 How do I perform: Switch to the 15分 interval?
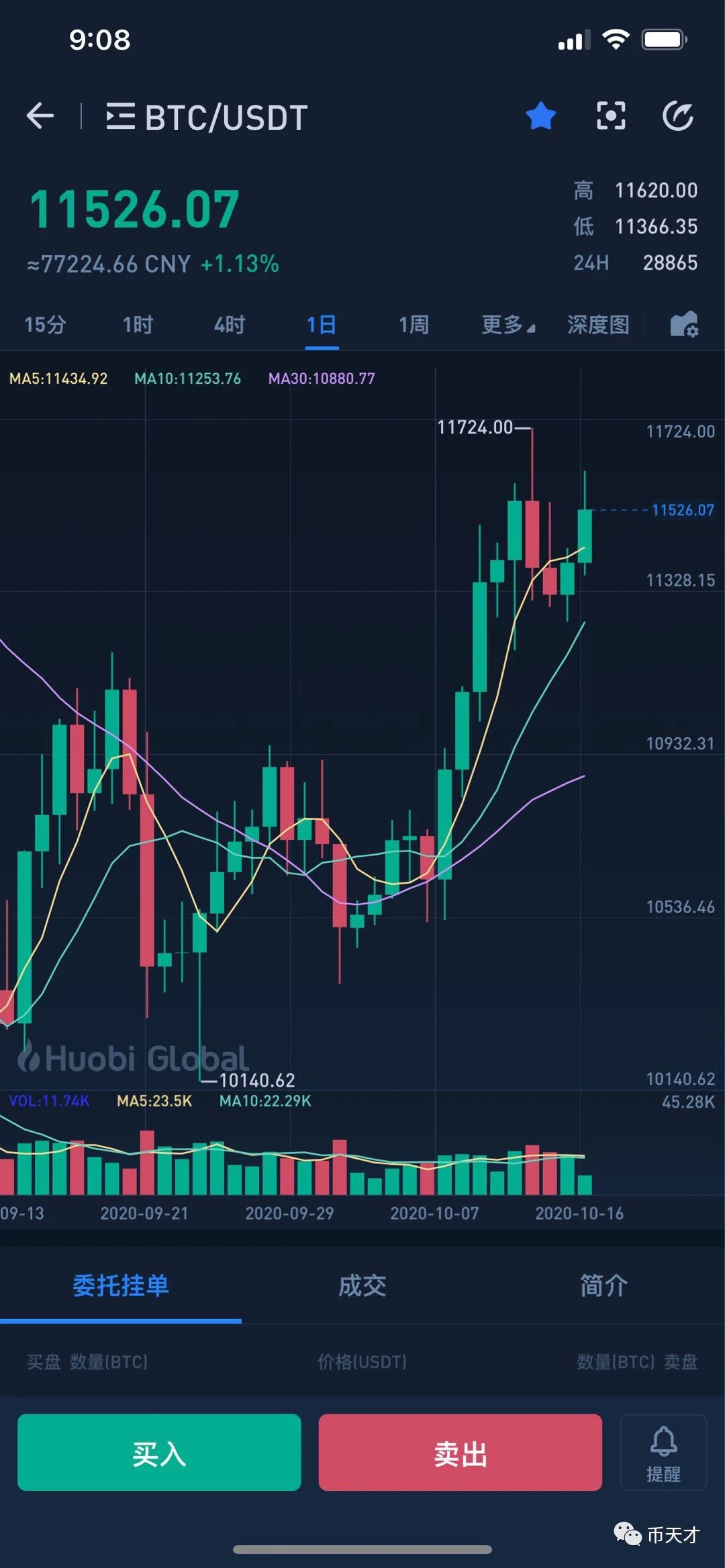(x=45, y=325)
